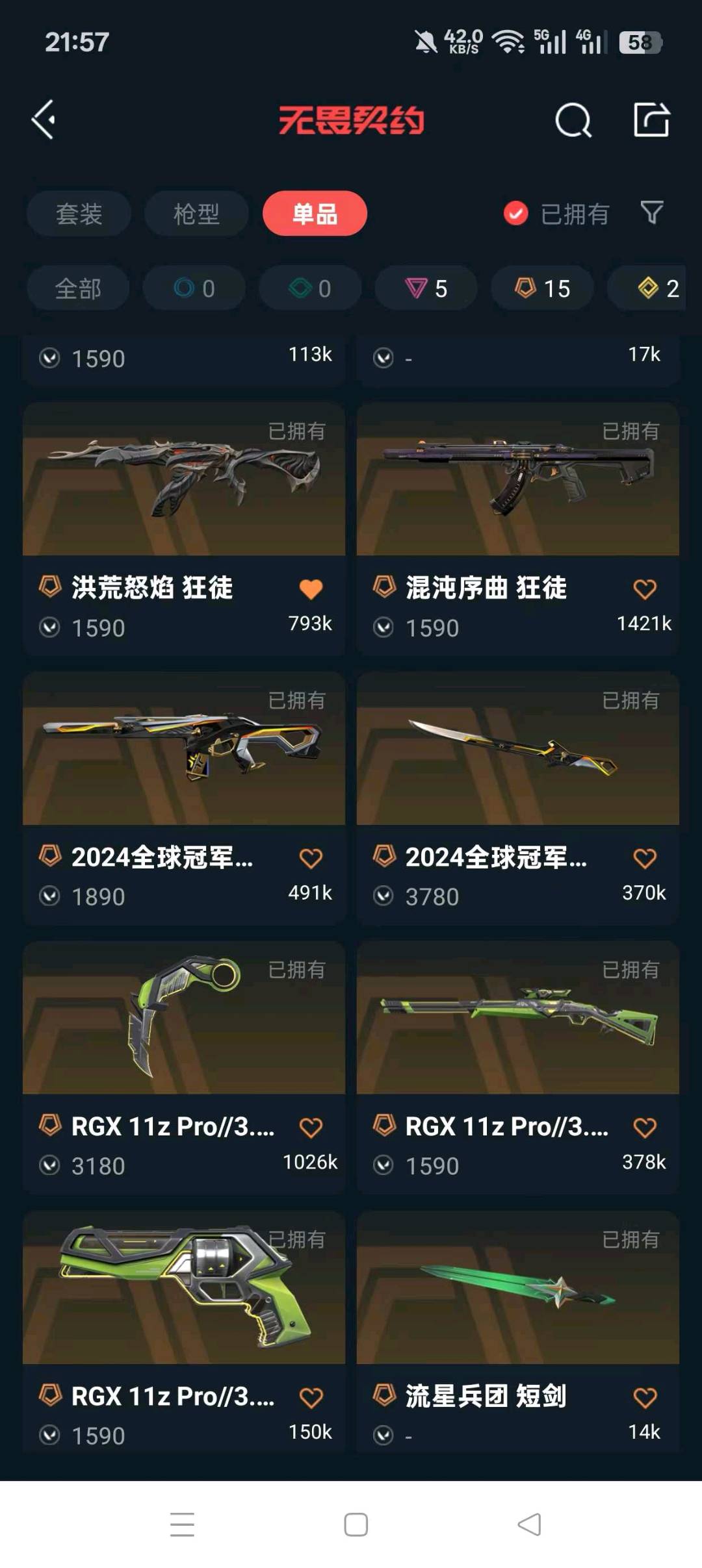Screen dimensions: 702x1568
Task: Unfavorite 洪荒怒焰 狂徒 via its heart
Action: 311,589
